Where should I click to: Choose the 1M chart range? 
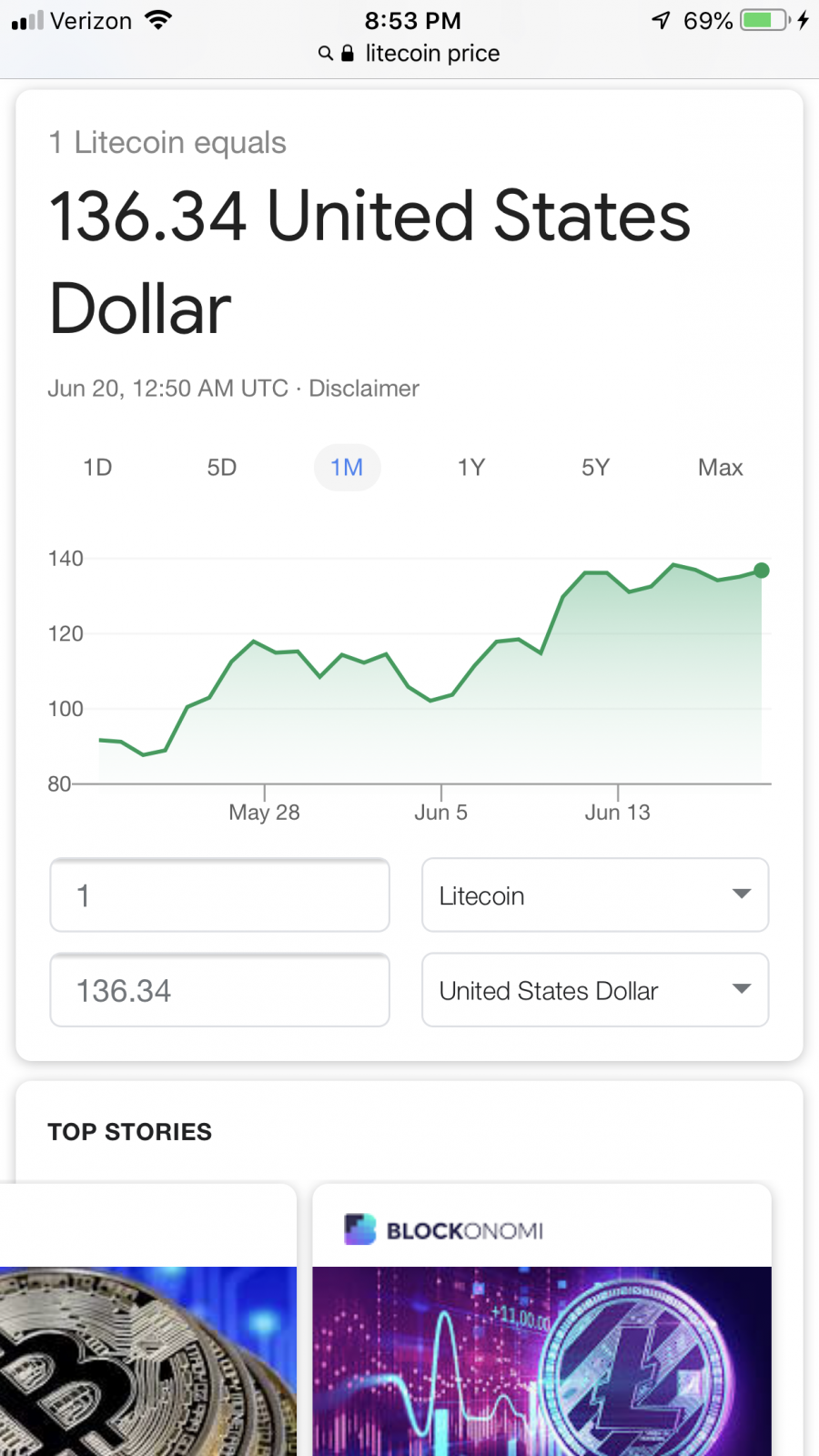(x=347, y=468)
